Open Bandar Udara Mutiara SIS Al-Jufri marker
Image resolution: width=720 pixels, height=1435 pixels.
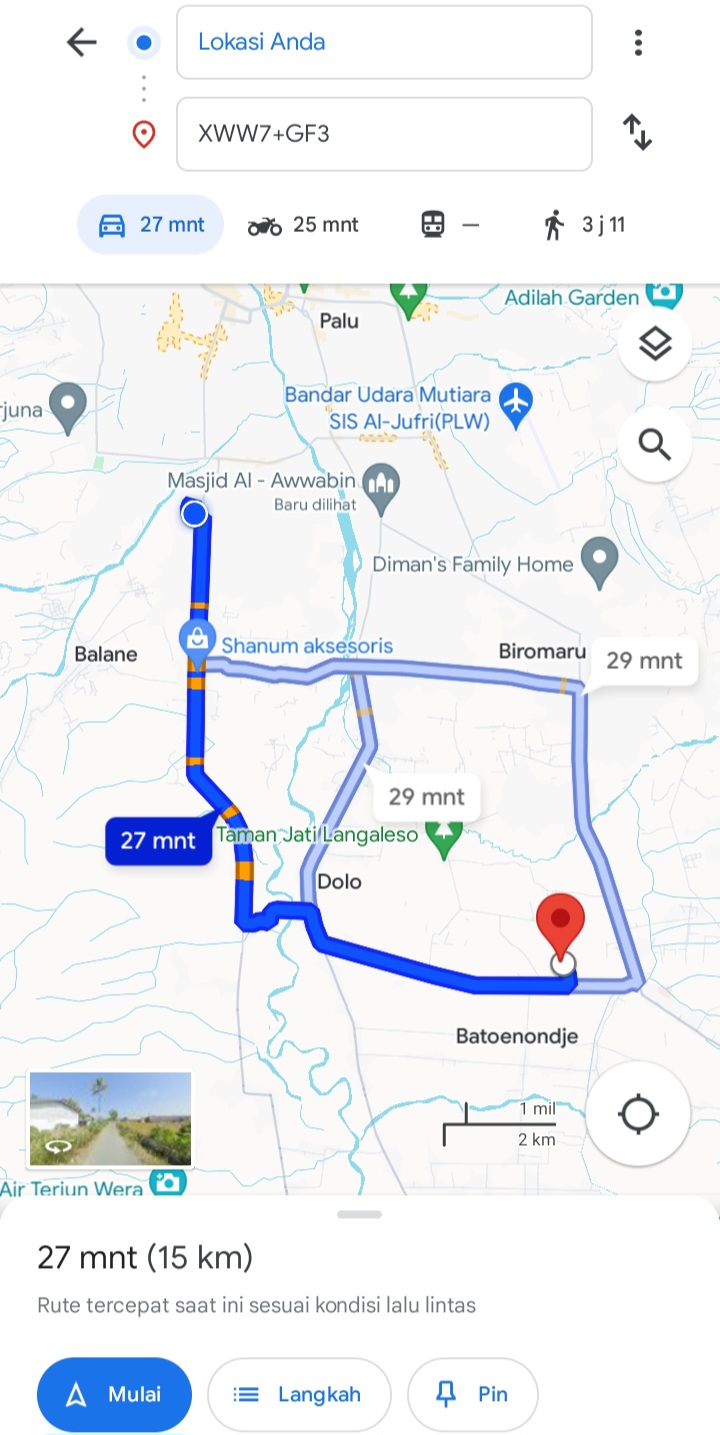(x=516, y=402)
